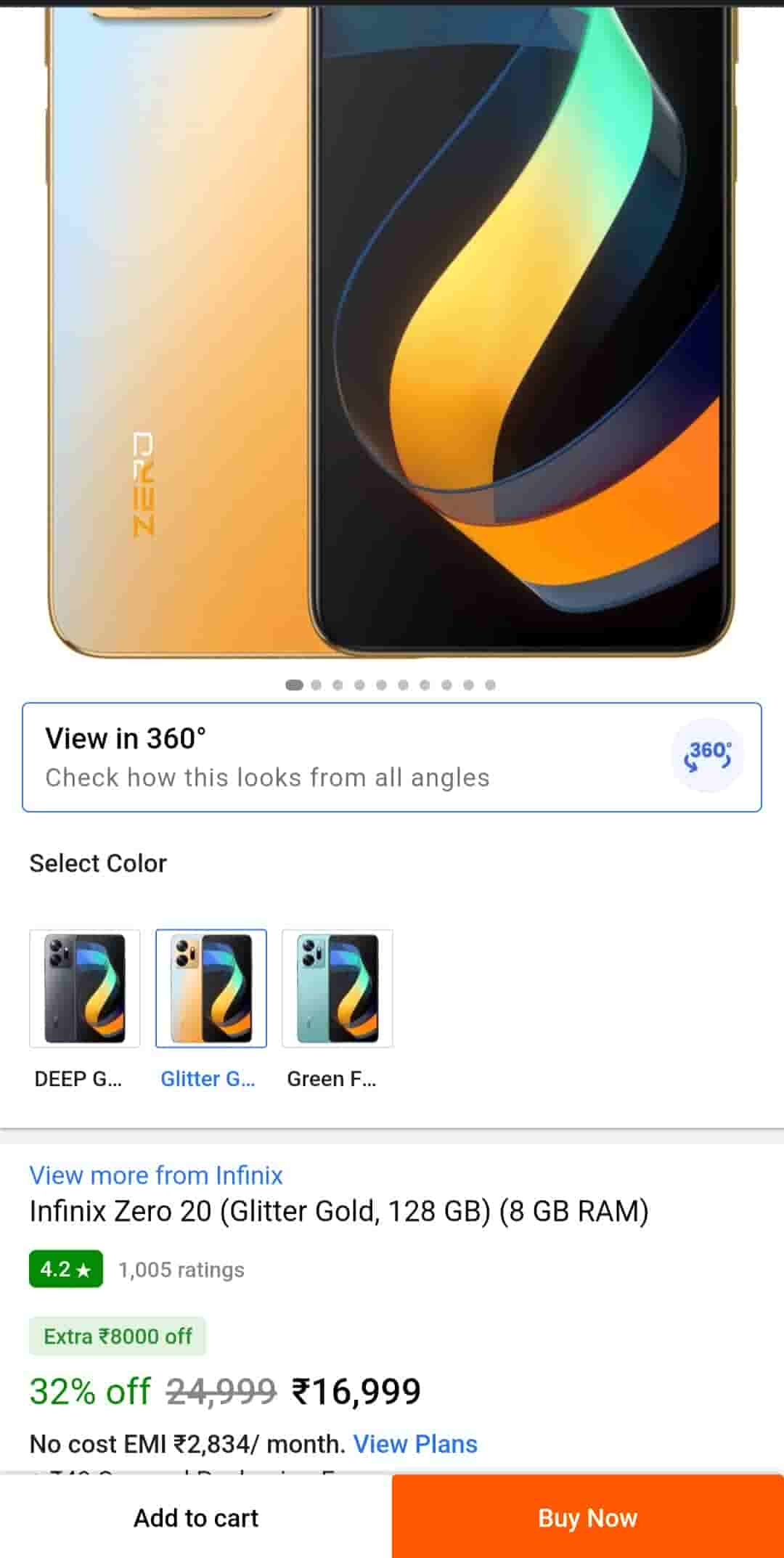Tap View Plans for EMI options

click(x=415, y=1444)
